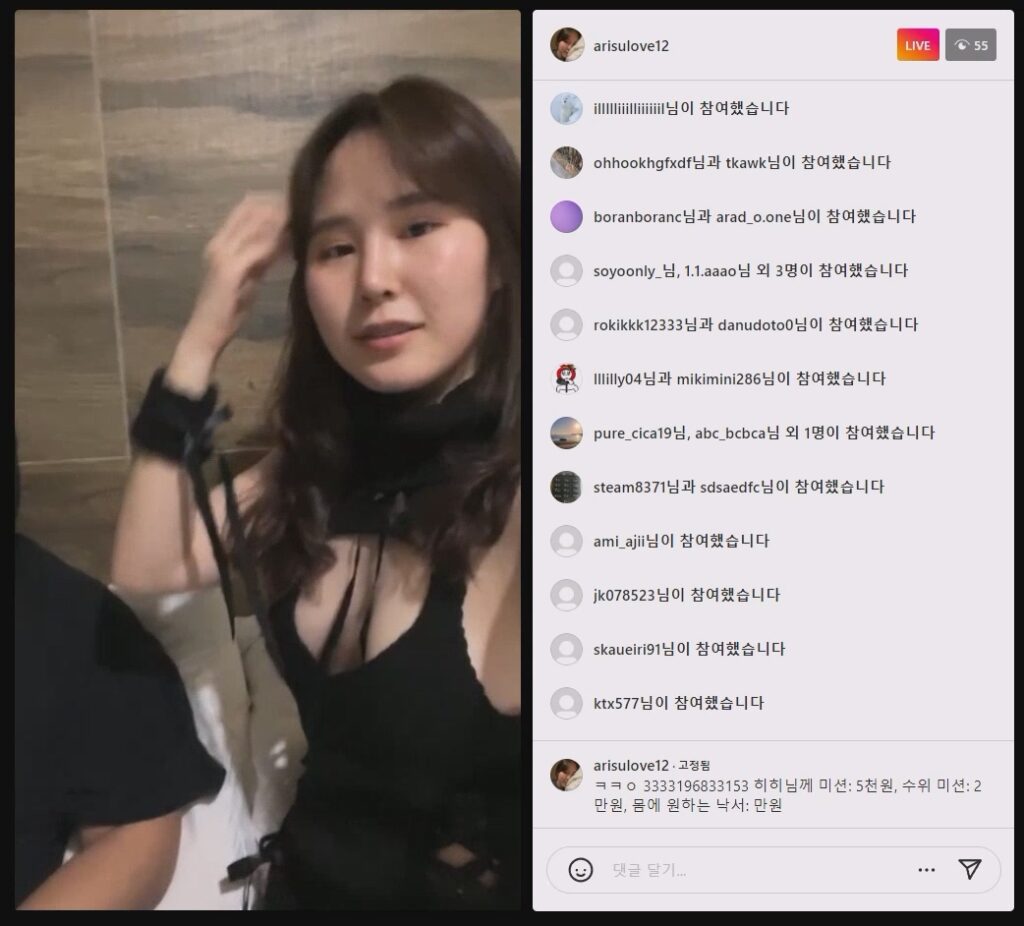The height and width of the screenshot is (926, 1024).
Task: Open the emoji picker in comment box
Action: click(x=580, y=870)
